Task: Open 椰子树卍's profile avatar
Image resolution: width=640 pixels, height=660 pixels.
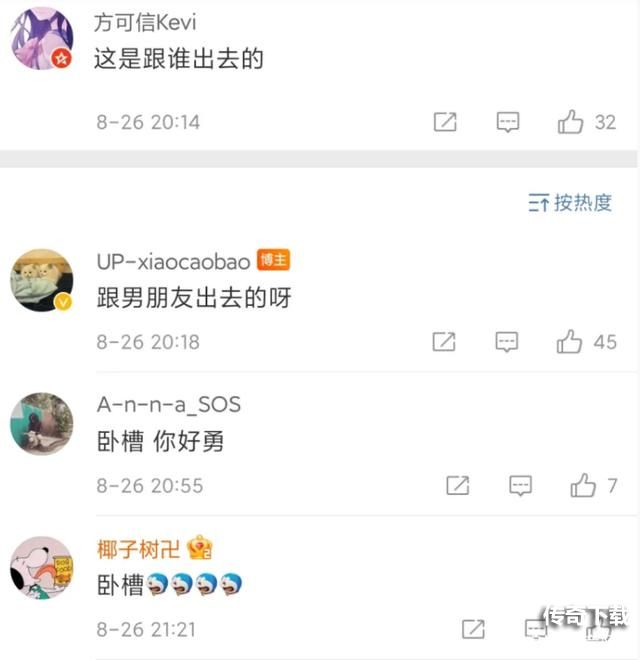Action: 42,567
